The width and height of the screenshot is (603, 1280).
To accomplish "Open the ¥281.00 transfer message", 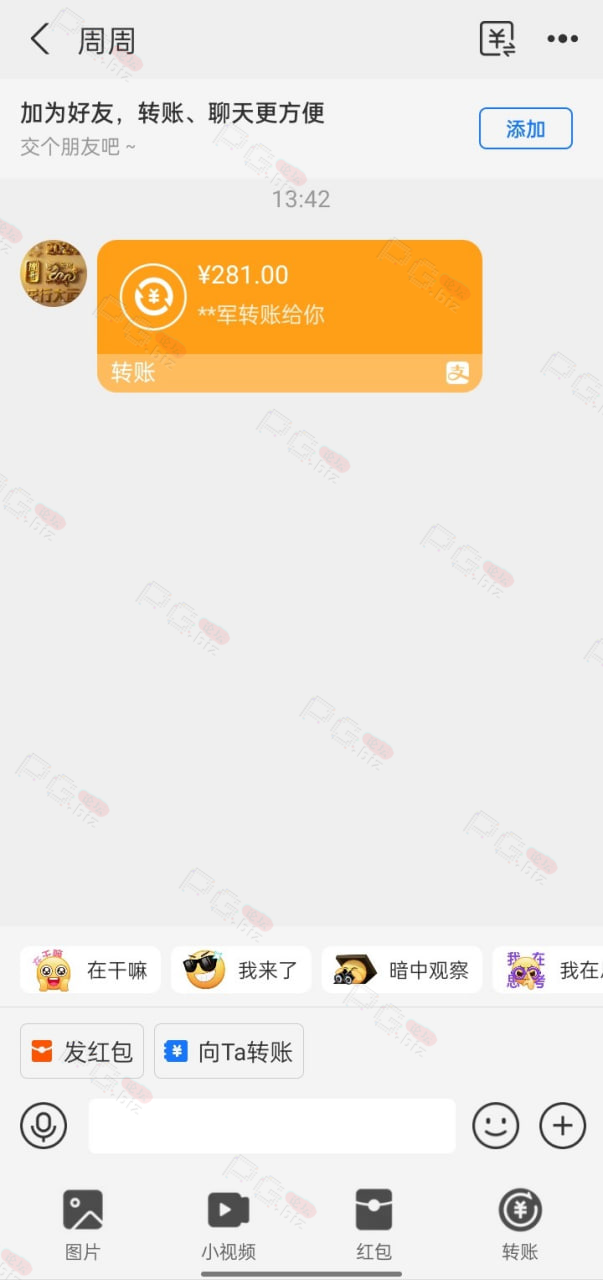I will (x=289, y=316).
